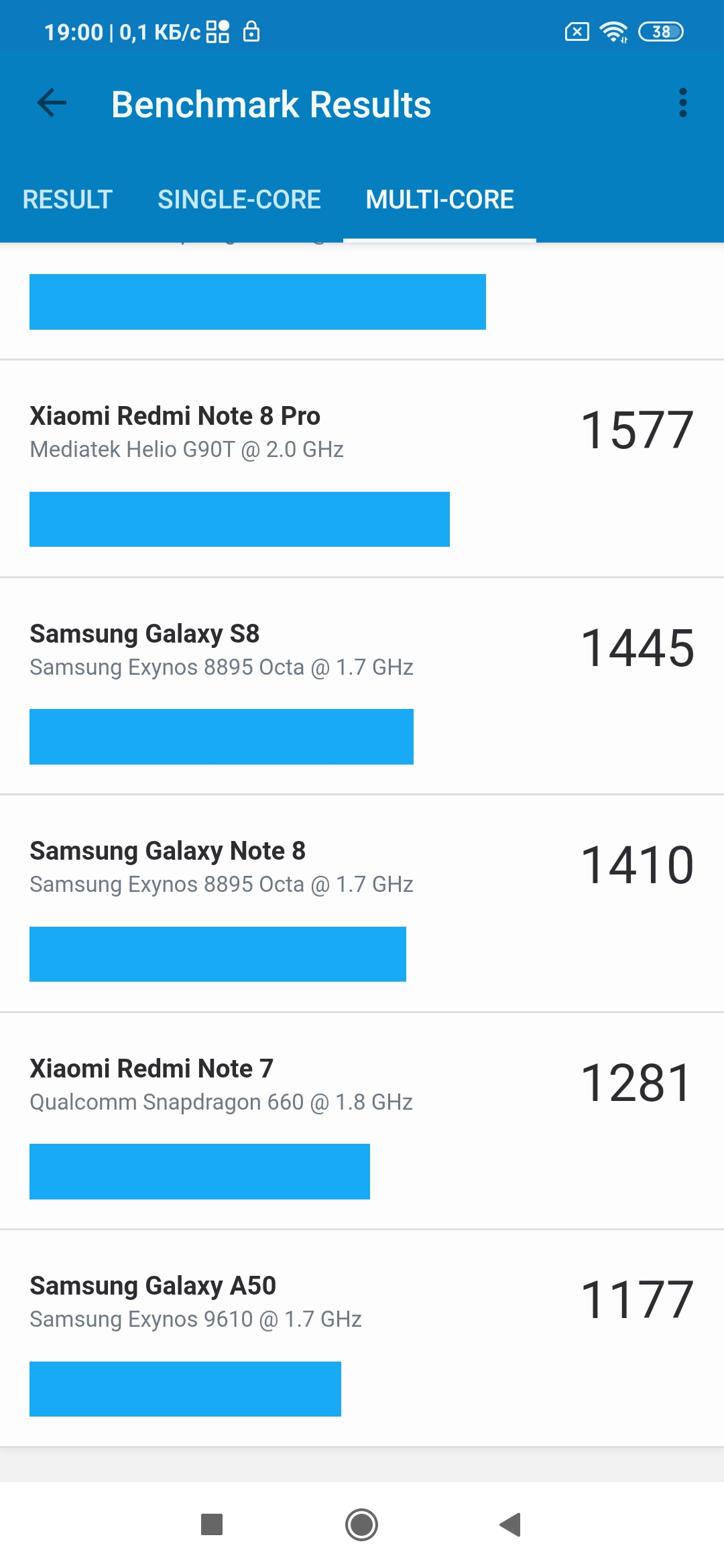
Task: Open recent apps with square button
Action: pos(212,1524)
